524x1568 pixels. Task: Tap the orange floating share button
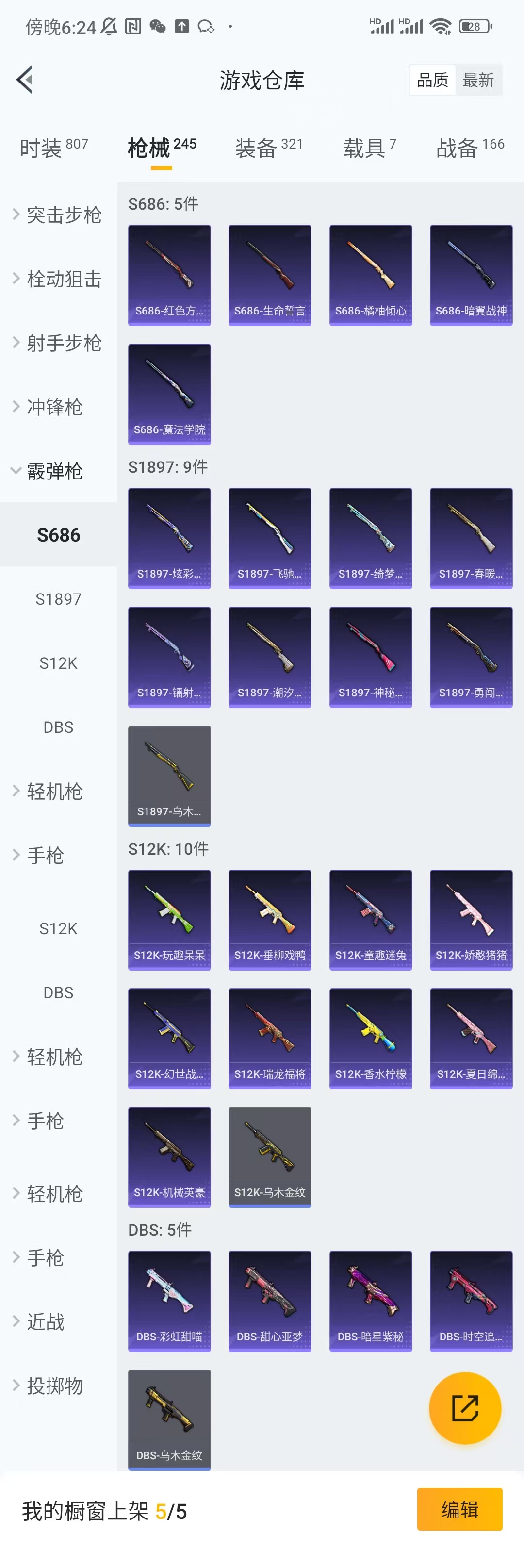click(x=465, y=1407)
